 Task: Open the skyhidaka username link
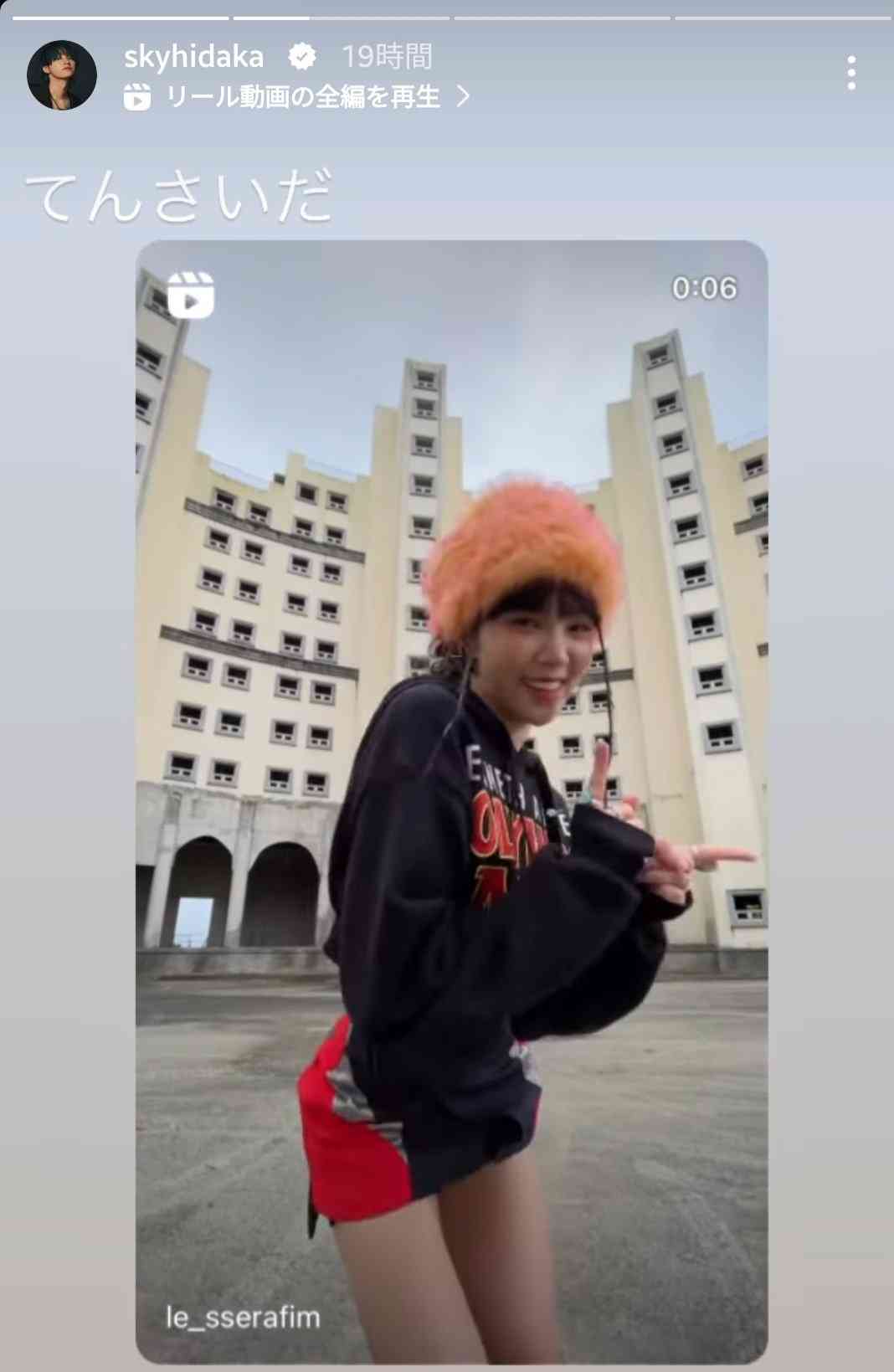pos(193,57)
